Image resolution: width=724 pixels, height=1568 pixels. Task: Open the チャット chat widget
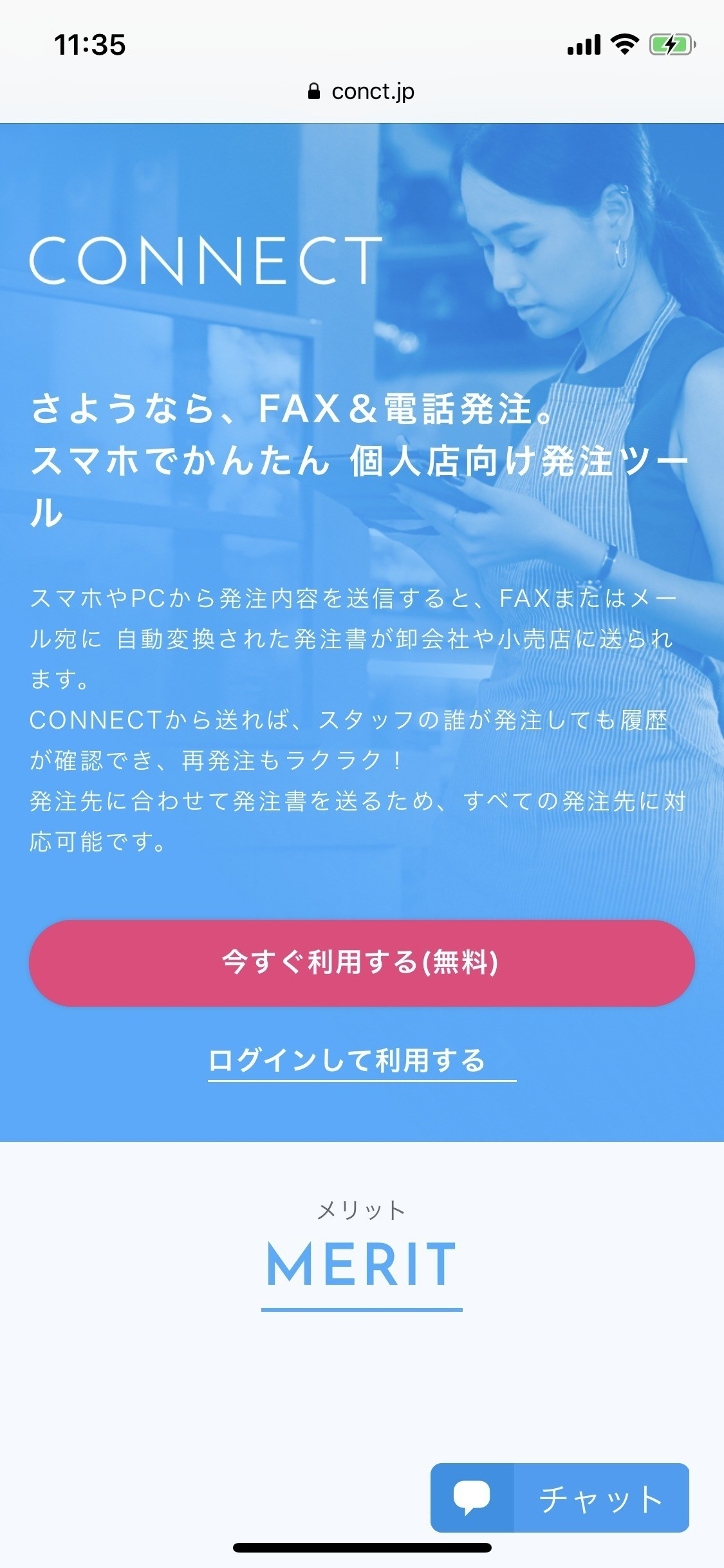(559, 1498)
